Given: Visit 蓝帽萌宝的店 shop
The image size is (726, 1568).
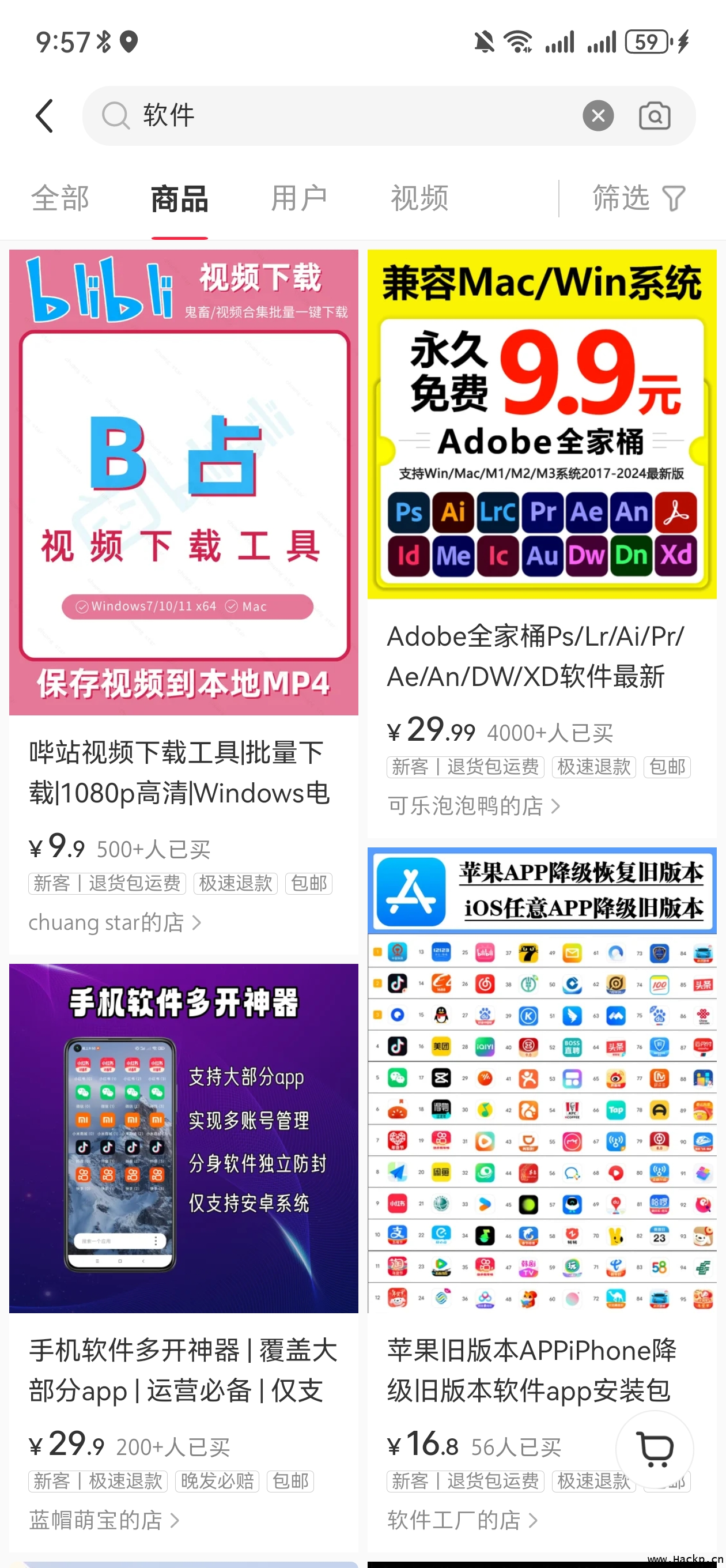Looking at the screenshot, I should point(104,1520).
